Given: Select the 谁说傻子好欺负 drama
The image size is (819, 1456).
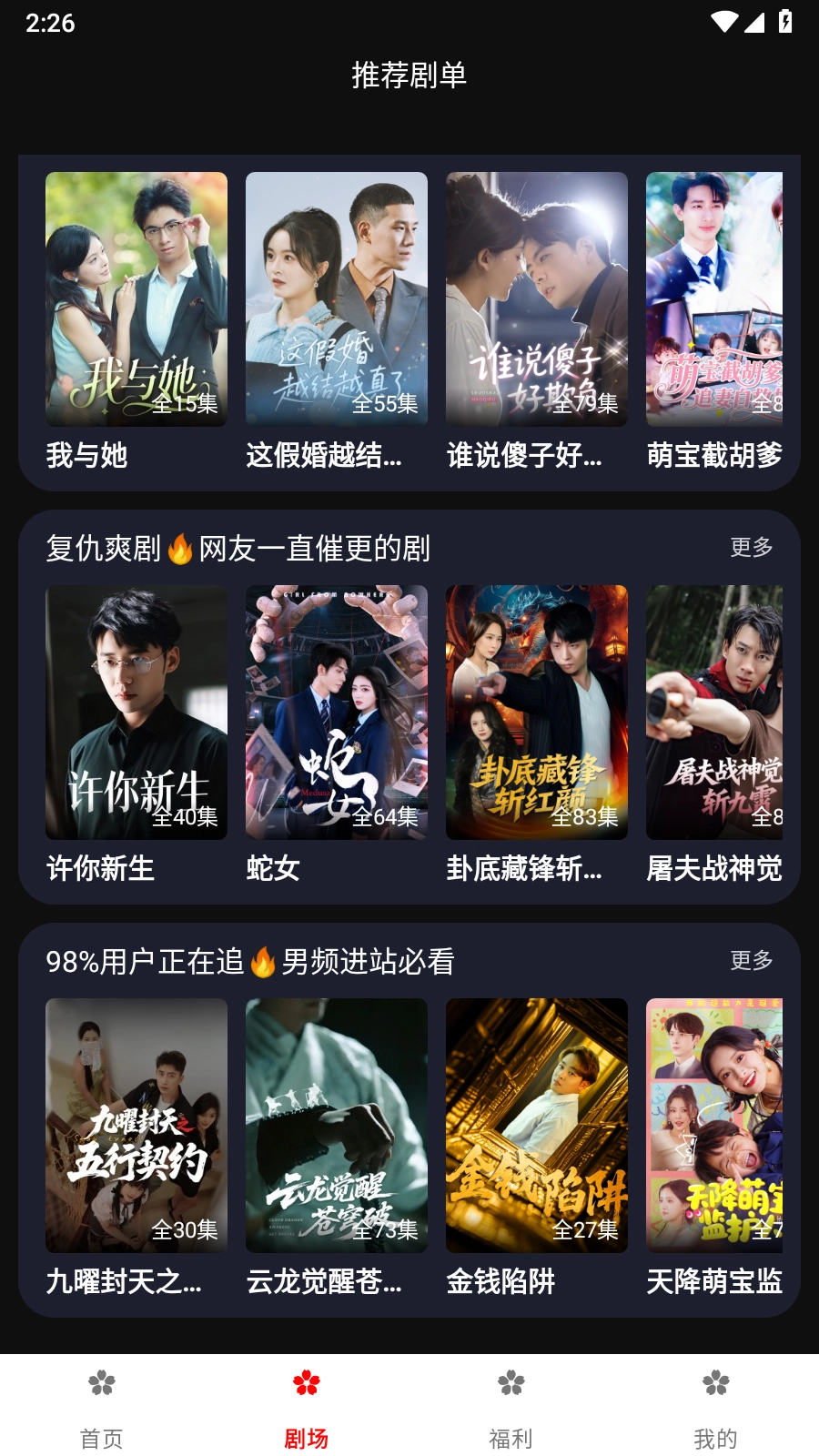Looking at the screenshot, I should click(x=537, y=300).
